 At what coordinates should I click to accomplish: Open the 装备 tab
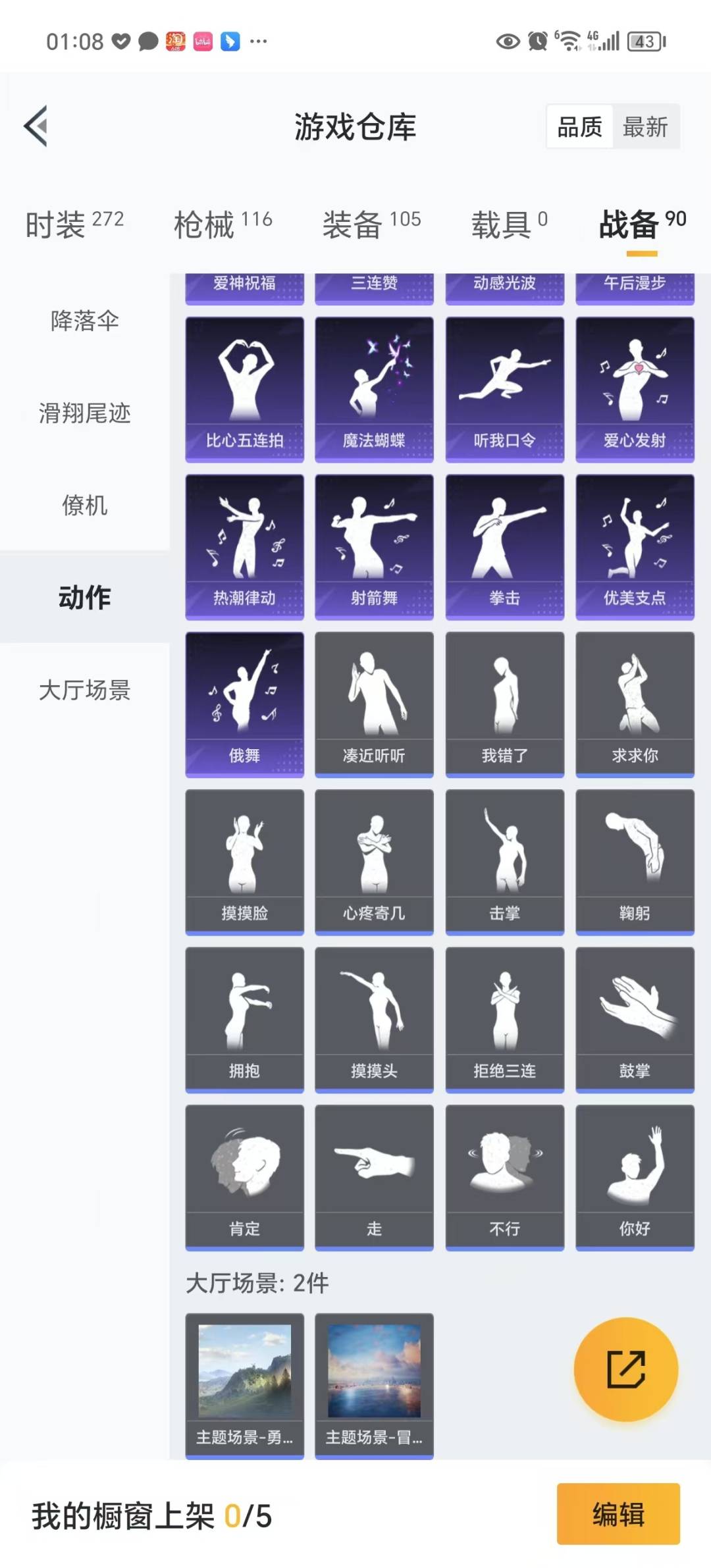click(x=371, y=224)
